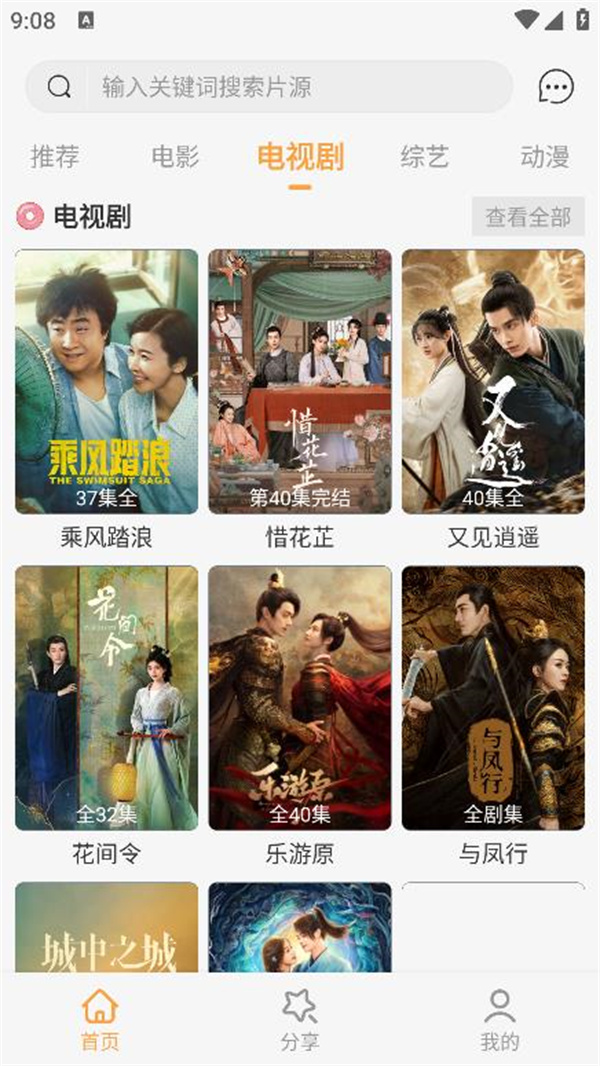Go to the 首页 bottom tab
The width and height of the screenshot is (600, 1066).
point(100,1020)
